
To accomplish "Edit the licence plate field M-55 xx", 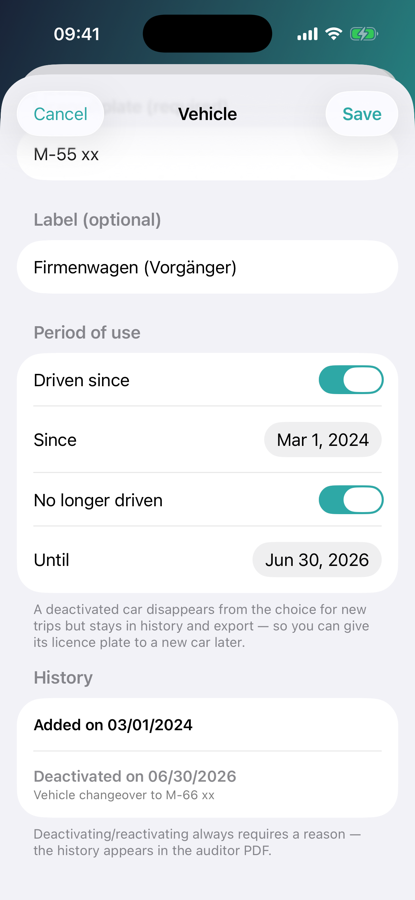I will point(207,155).
